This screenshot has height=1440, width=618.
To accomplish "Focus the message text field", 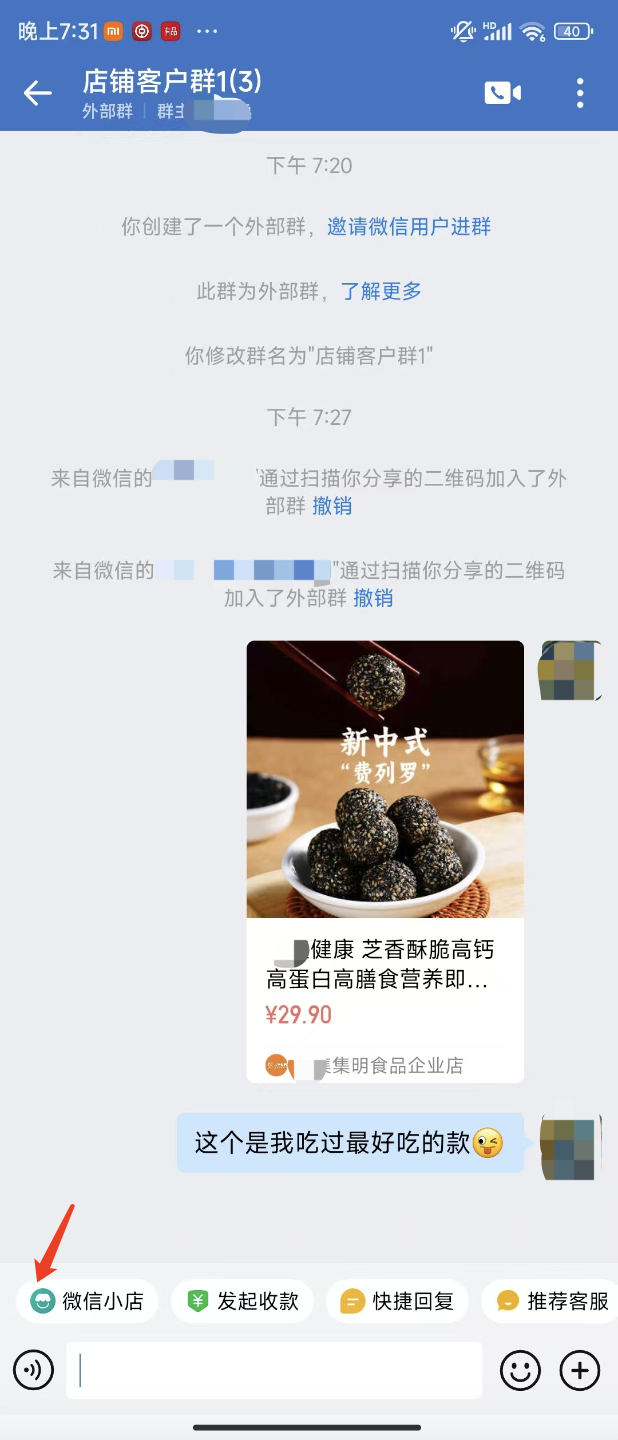I will [x=274, y=1370].
